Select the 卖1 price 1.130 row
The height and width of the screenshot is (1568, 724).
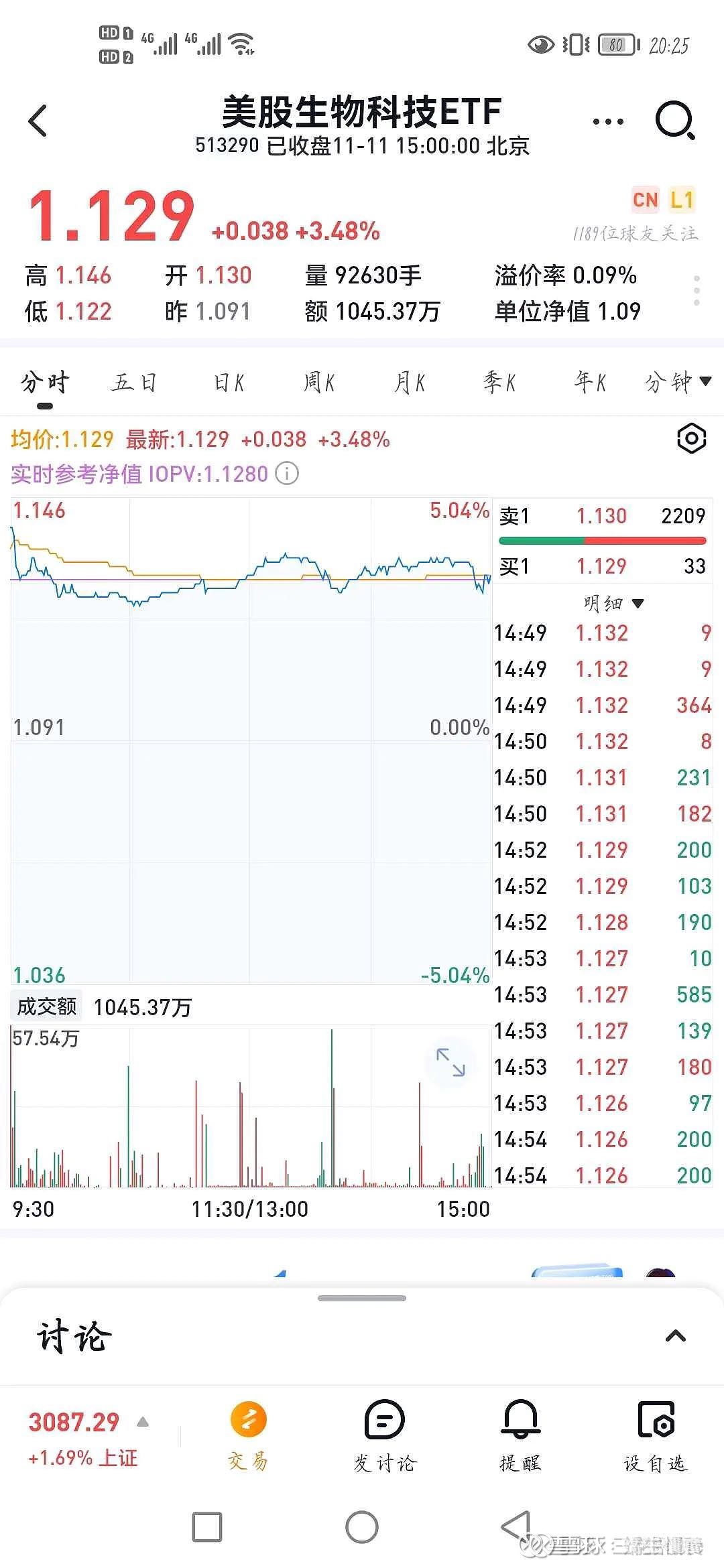click(x=601, y=516)
